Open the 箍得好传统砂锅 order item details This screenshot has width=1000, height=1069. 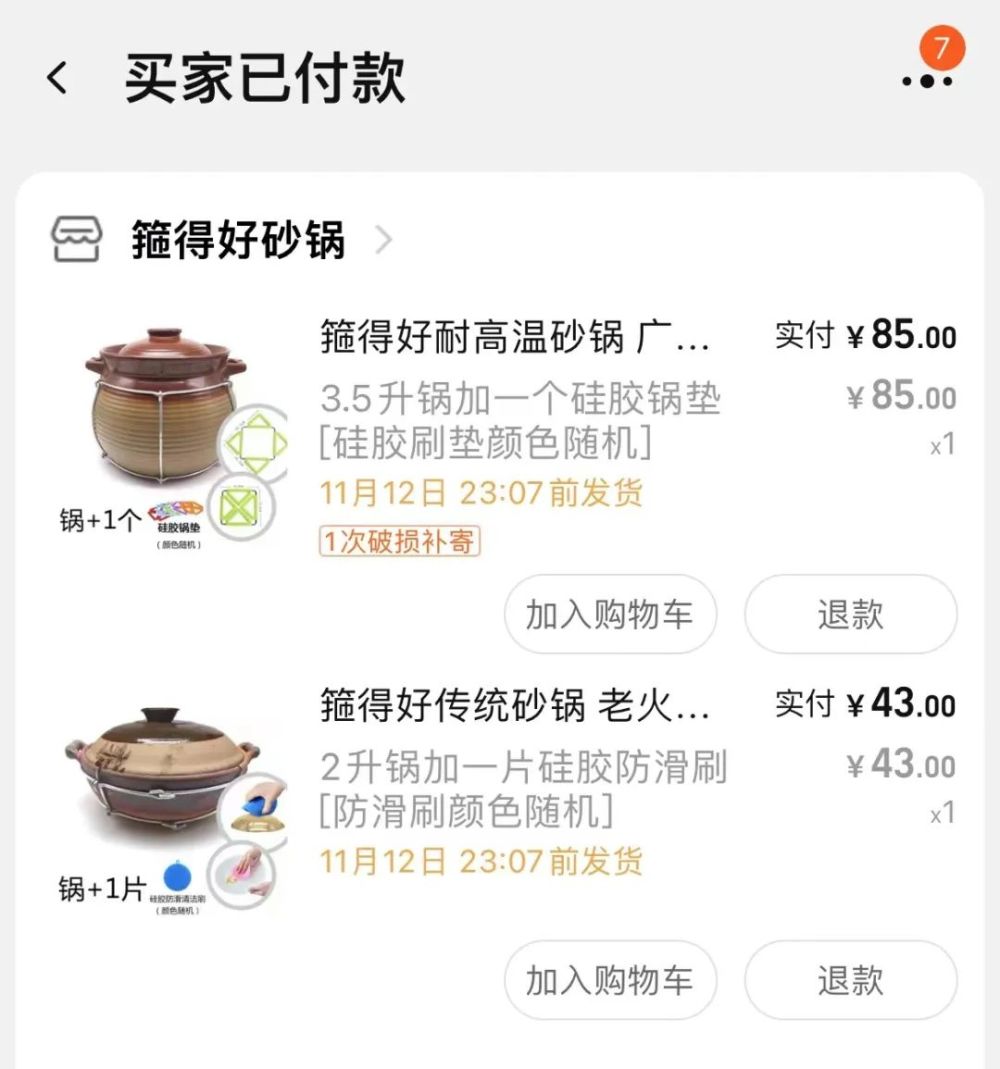click(x=515, y=706)
